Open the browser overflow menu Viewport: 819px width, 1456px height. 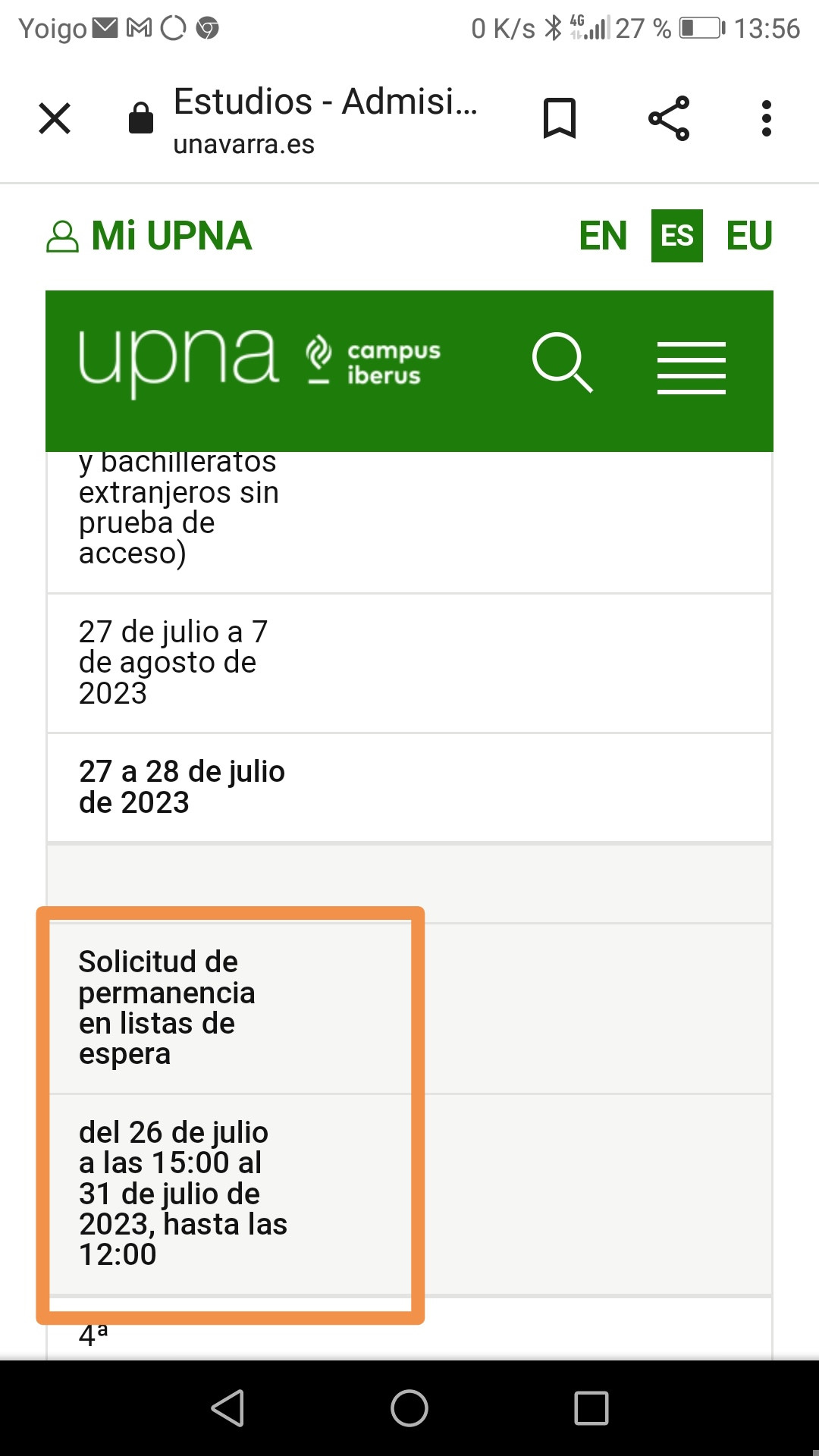click(767, 118)
